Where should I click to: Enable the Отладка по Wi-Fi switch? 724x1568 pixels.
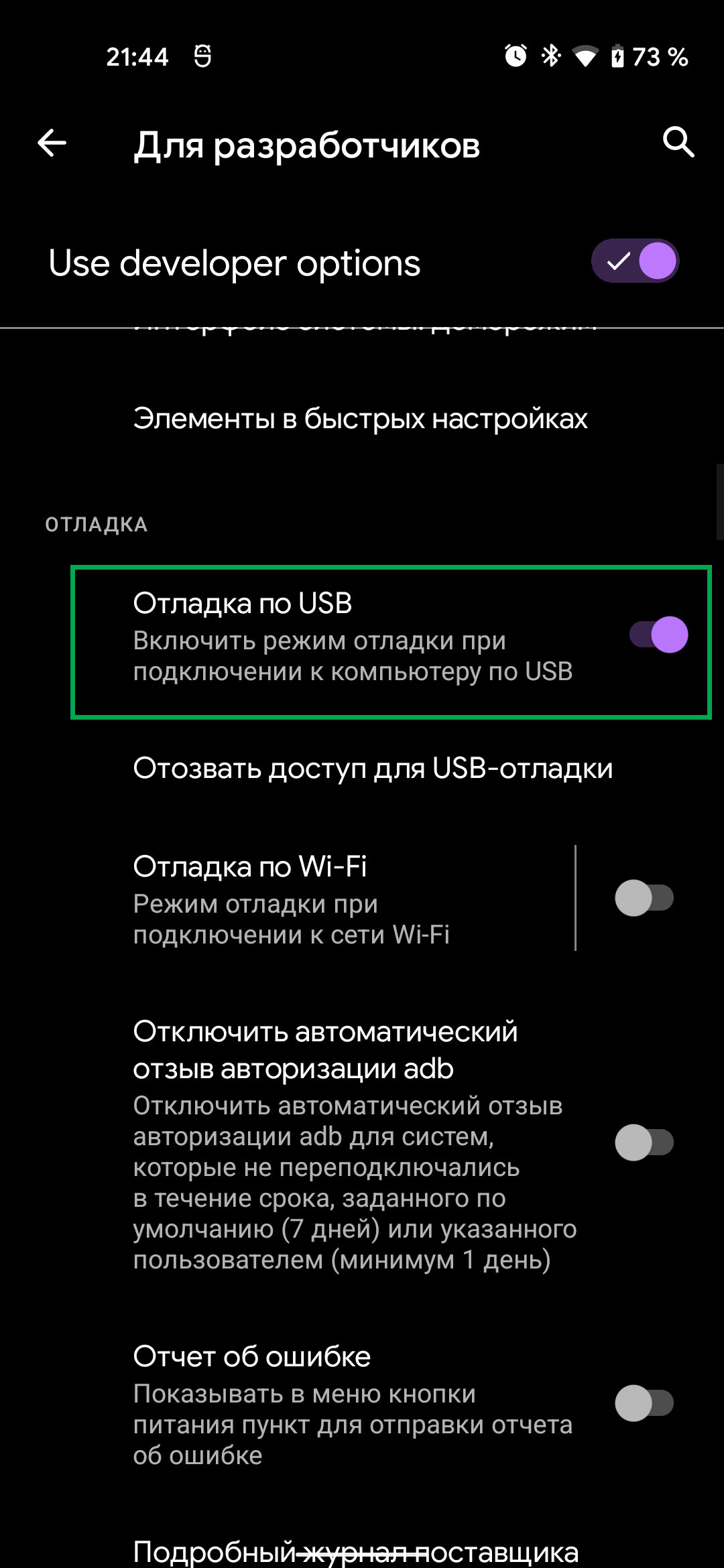(644, 898)
